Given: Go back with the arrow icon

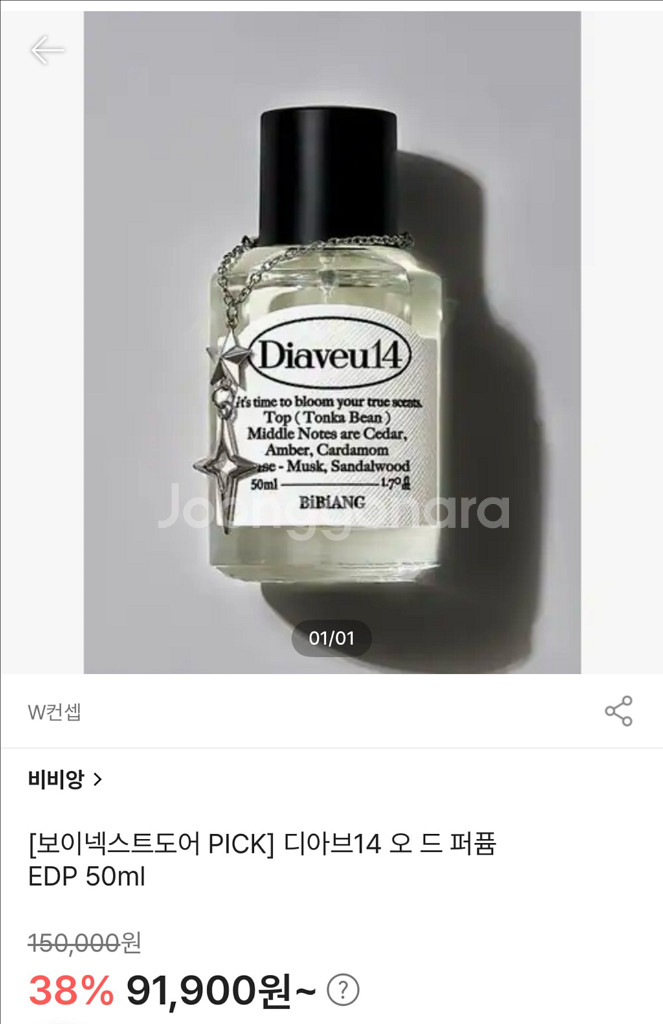Looking at the screenshot, I should tap(47, 50).
